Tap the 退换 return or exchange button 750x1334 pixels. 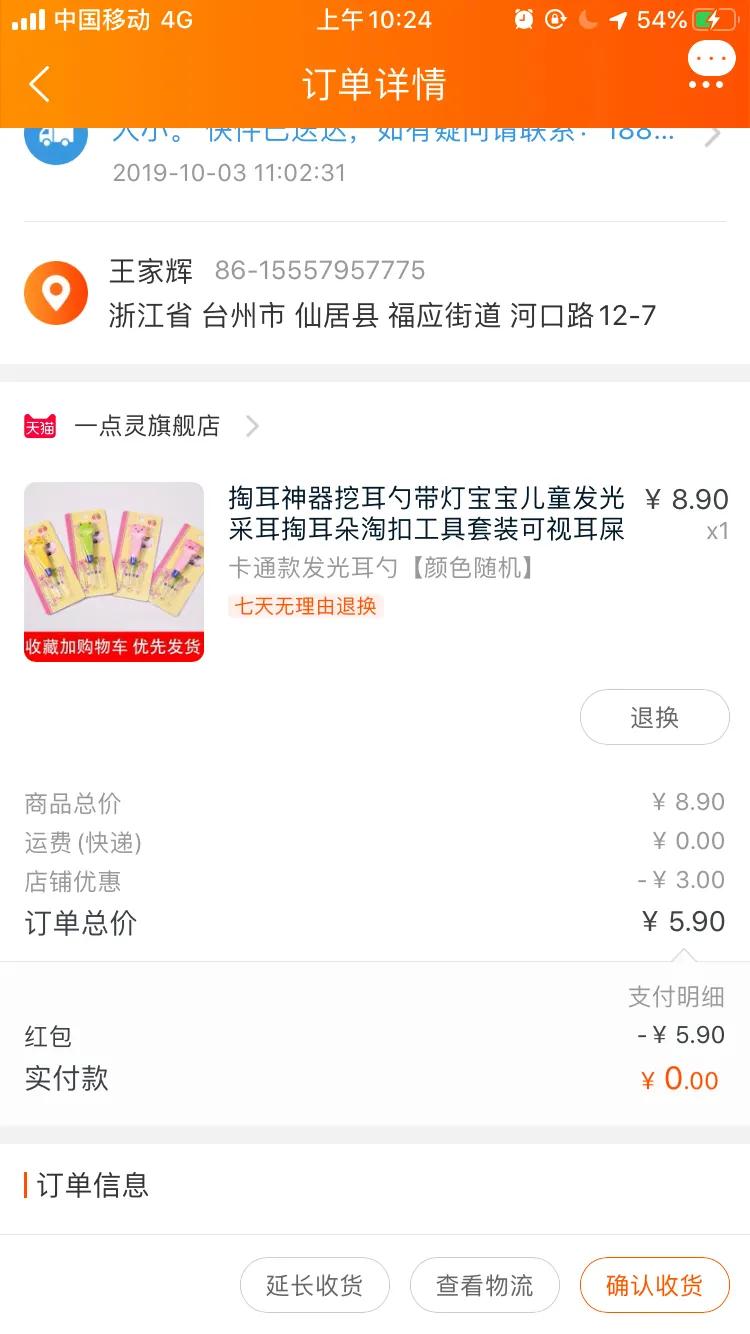tap(655, 716)
